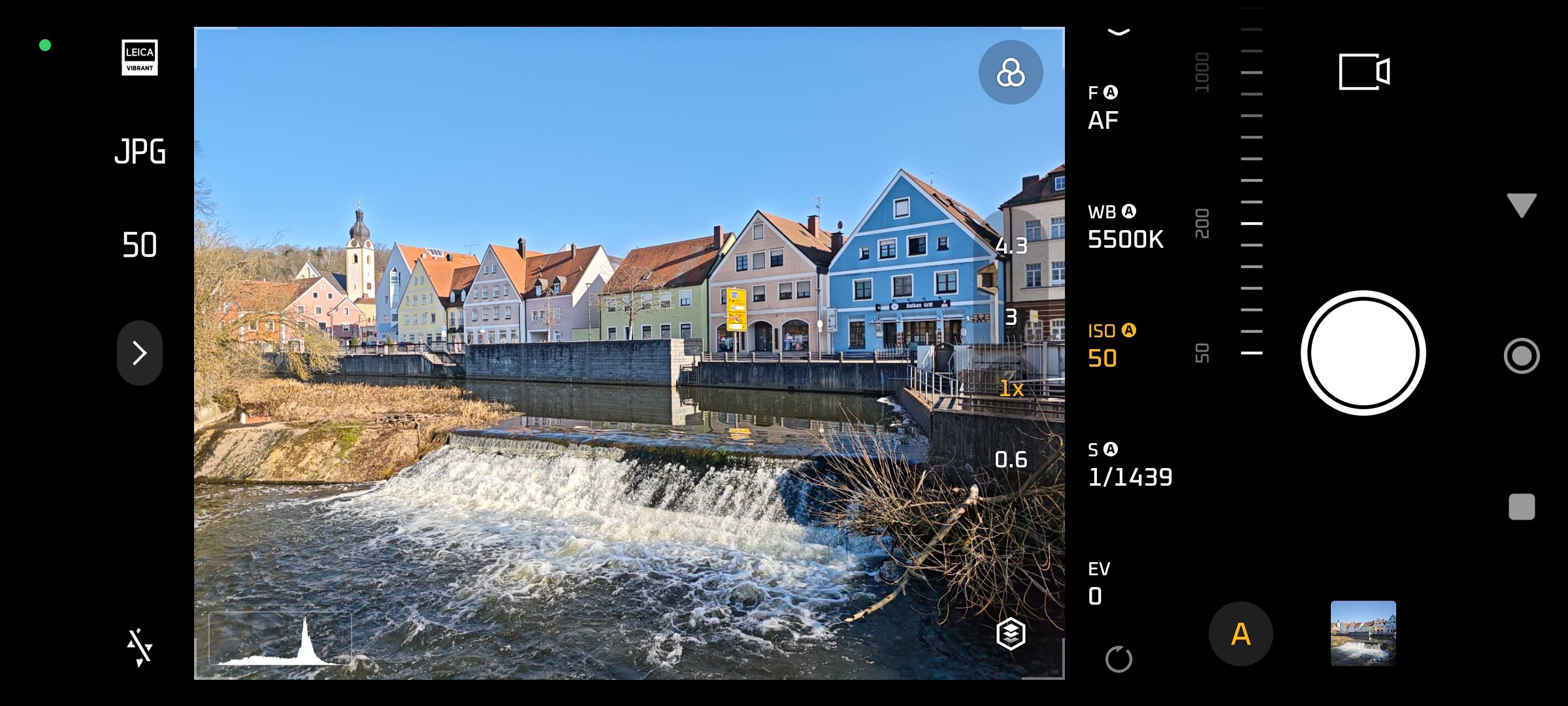Adjust white balance 5500K setting
The height and width of the screenshot is (706, 1568).
[x=1125, y=227]
